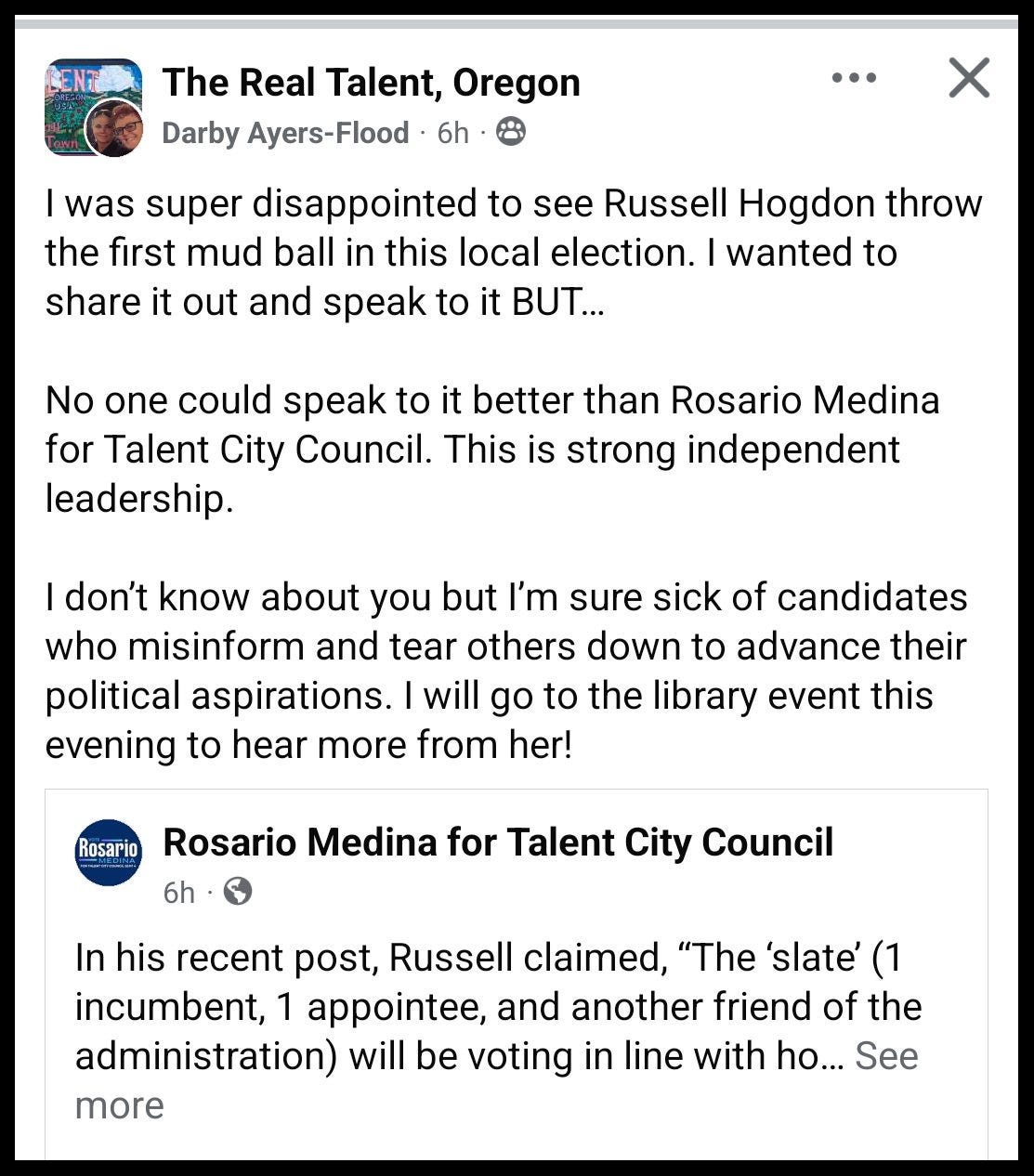This screenshot has width=1034, height=1176.
Task: Open The Real Talent, Oregon group page
Action: tap(371, 83)
